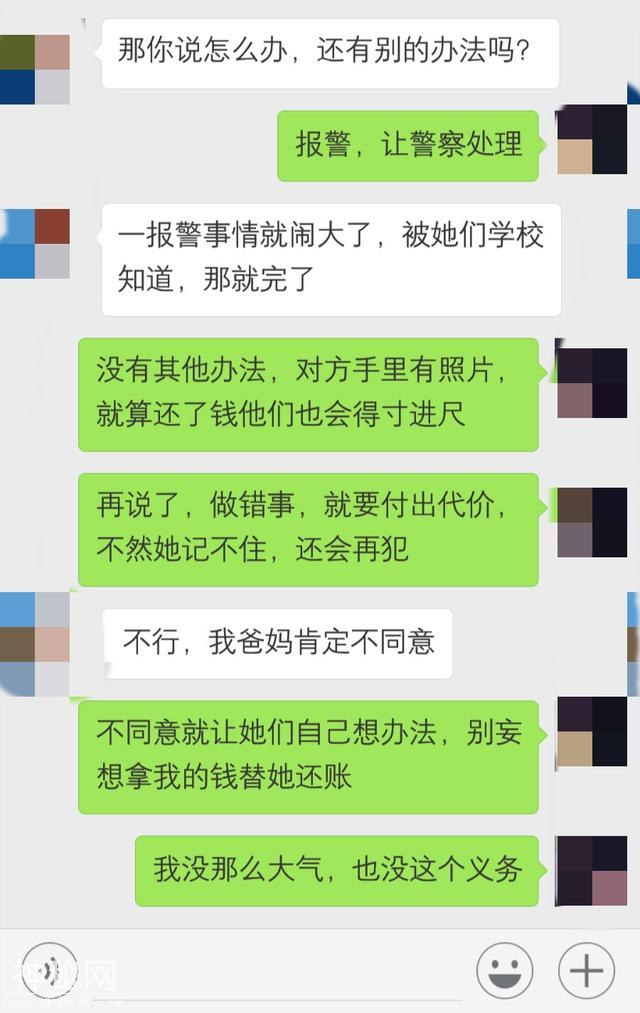Open sender avatar beside '报警，让警察处理'

point(591,138)
